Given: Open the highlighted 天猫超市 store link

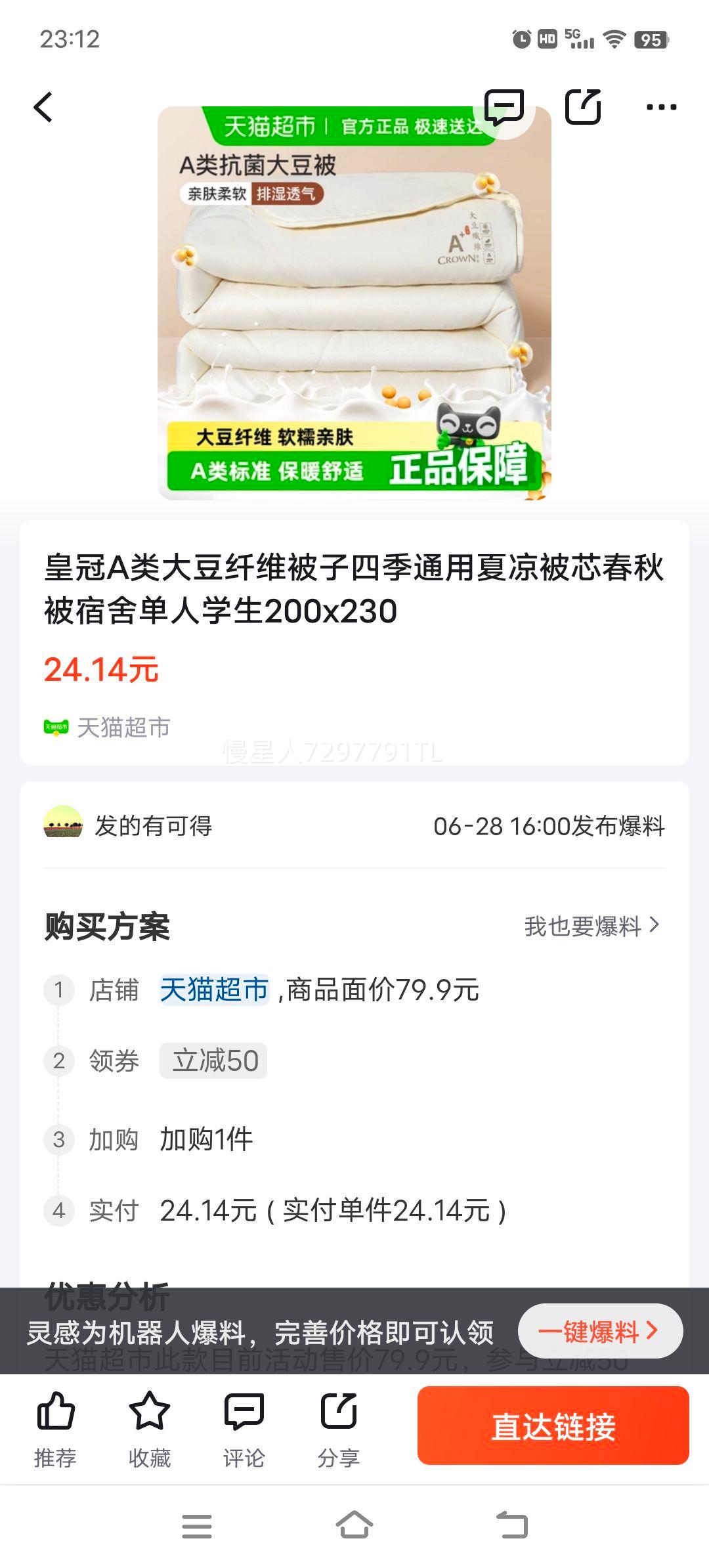Looking at the screenshot, I should [214, 990].
